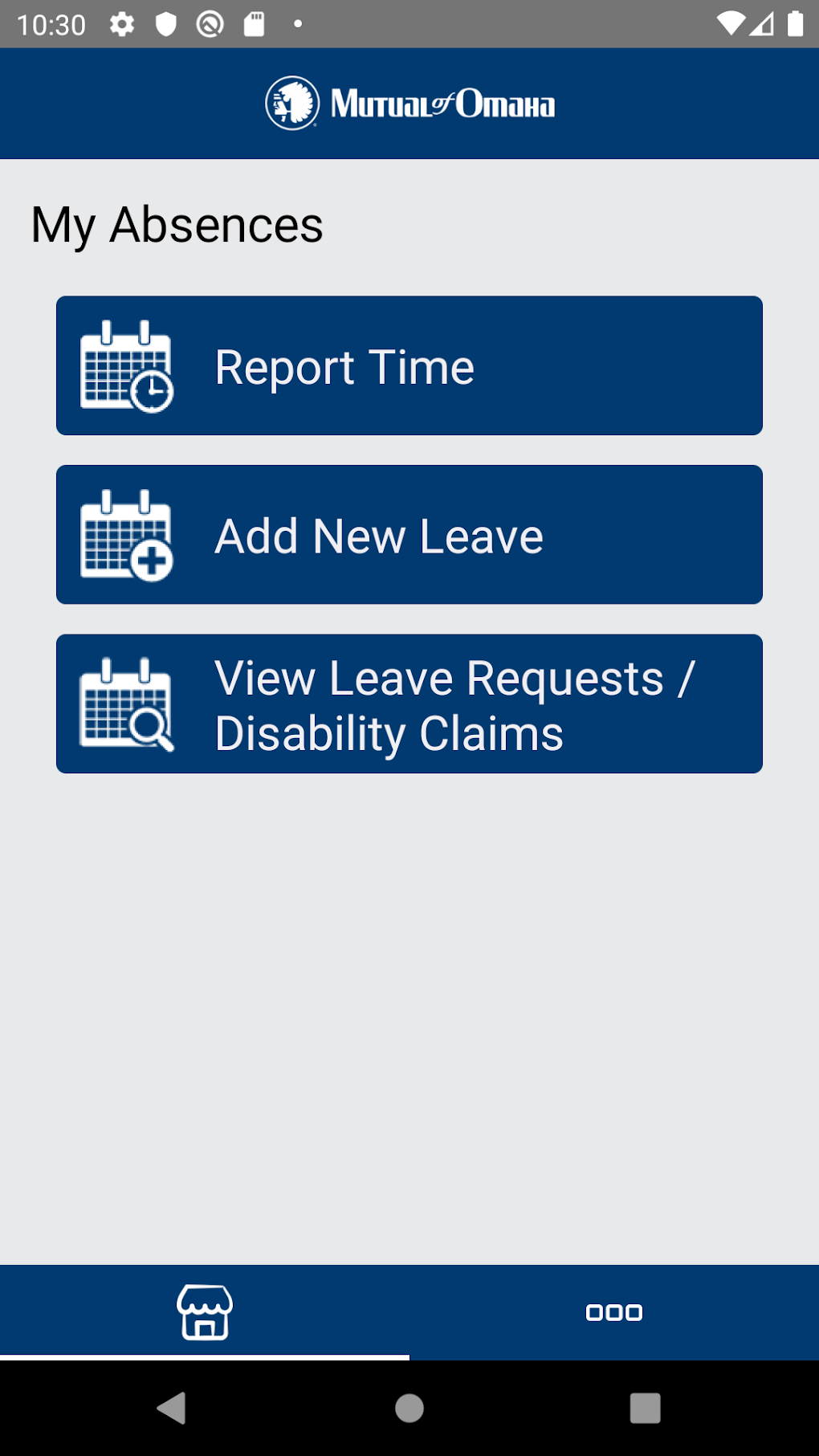Tap the shield icon in the status bar
The height and width of the screenshot is (1456, 819).
(x=166, y=24)
